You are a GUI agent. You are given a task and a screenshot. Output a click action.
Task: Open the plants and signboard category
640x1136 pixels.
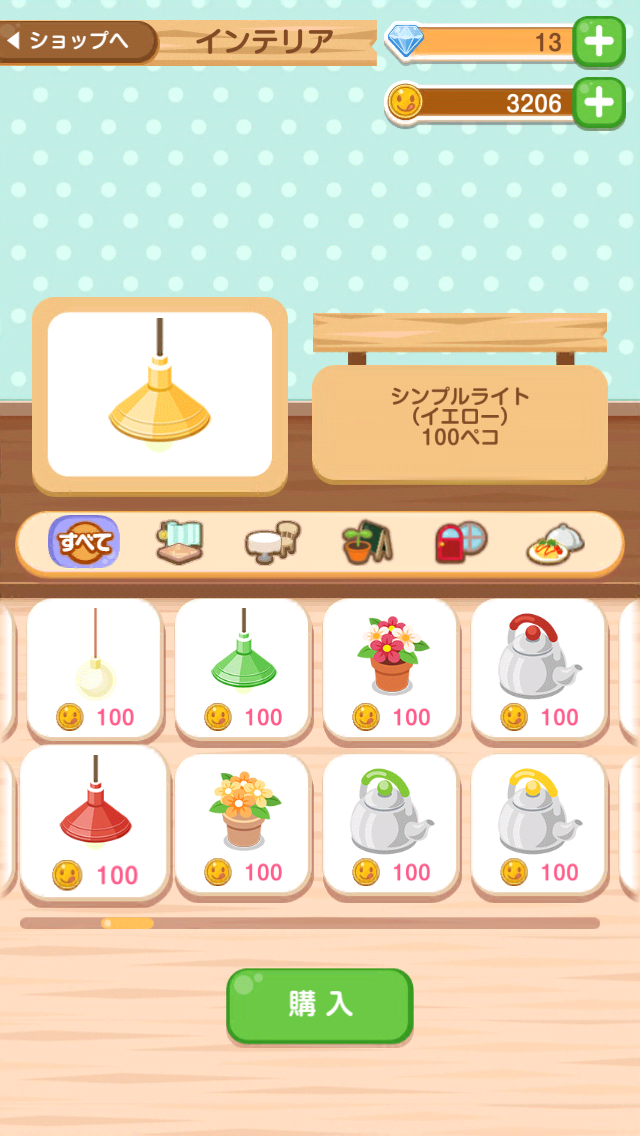pyautogui.click(x=367, y=543)
